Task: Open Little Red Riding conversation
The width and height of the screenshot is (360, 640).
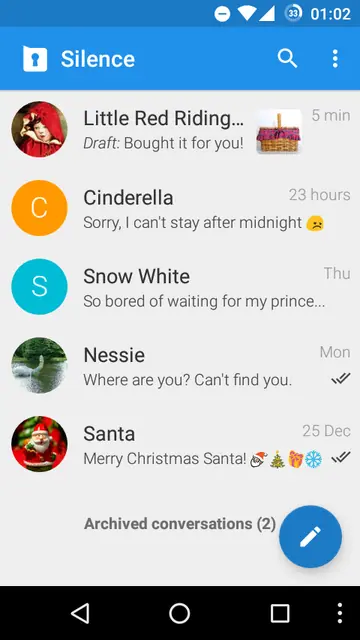Action: [x=180, y=129]
